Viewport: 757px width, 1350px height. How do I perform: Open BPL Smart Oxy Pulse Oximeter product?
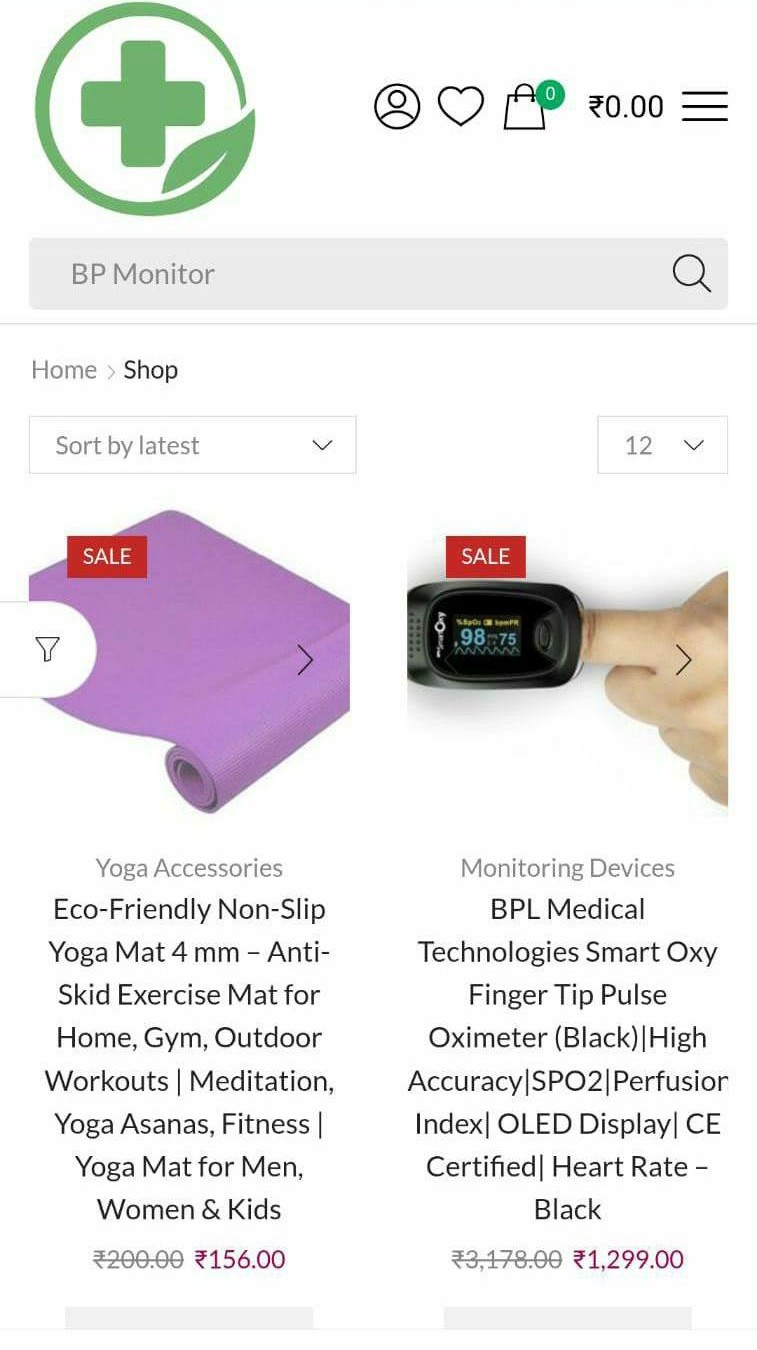tap(567, 1058)
